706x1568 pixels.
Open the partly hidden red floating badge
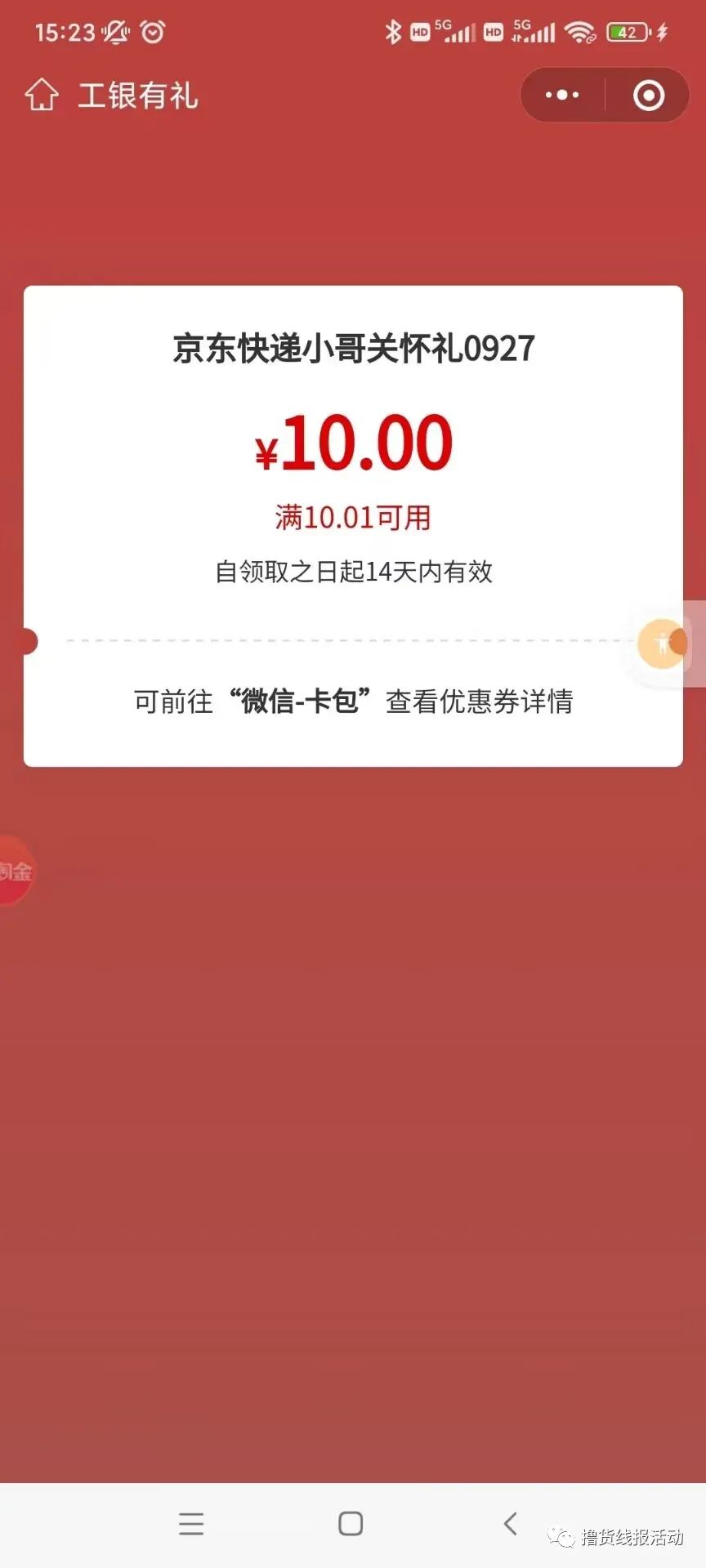[x=15, y=871]
